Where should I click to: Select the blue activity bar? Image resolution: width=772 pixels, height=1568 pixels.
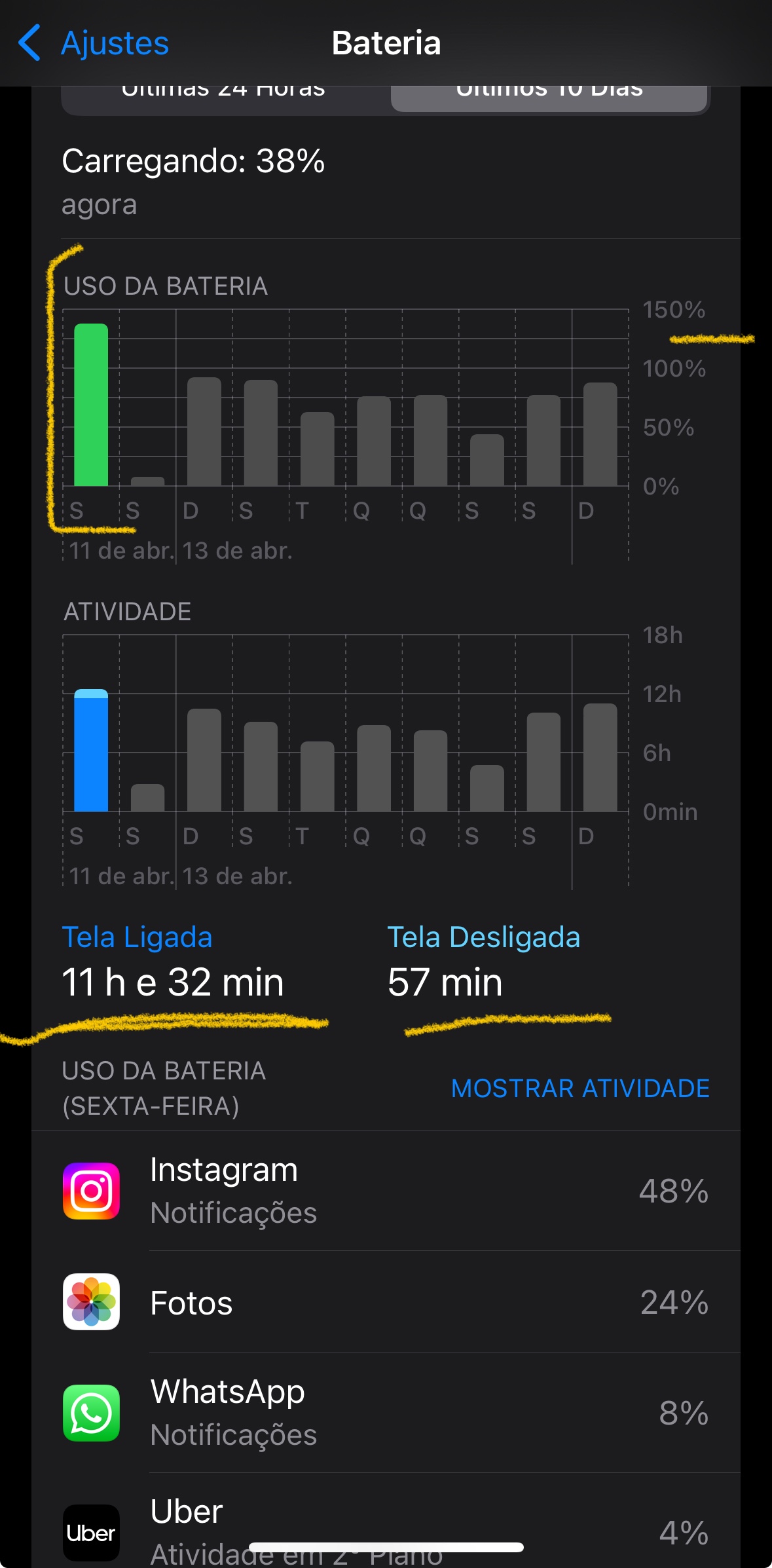(x=91, y=751)
